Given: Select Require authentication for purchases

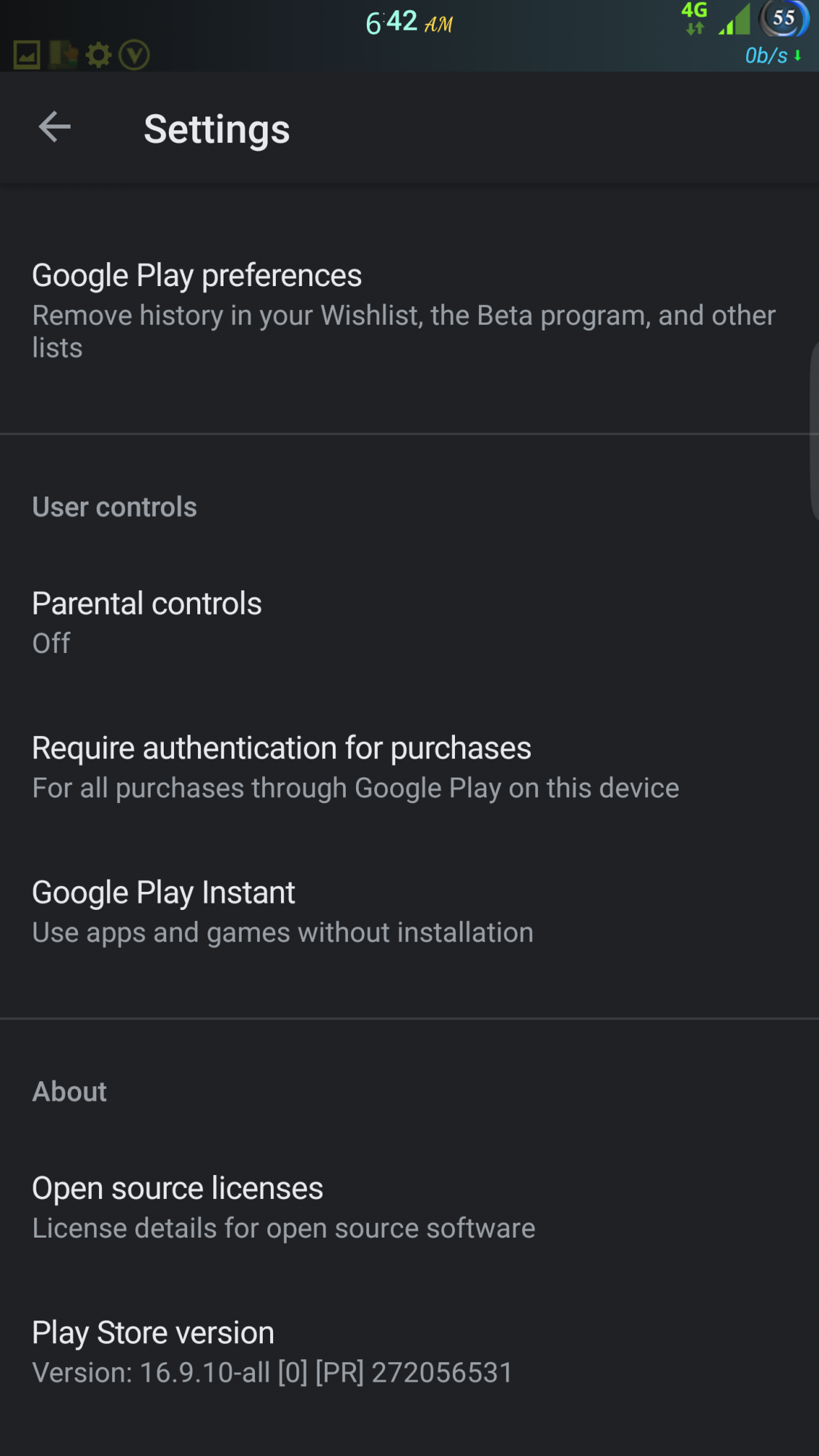Looking at the screenshot, I should pos(409,767).
